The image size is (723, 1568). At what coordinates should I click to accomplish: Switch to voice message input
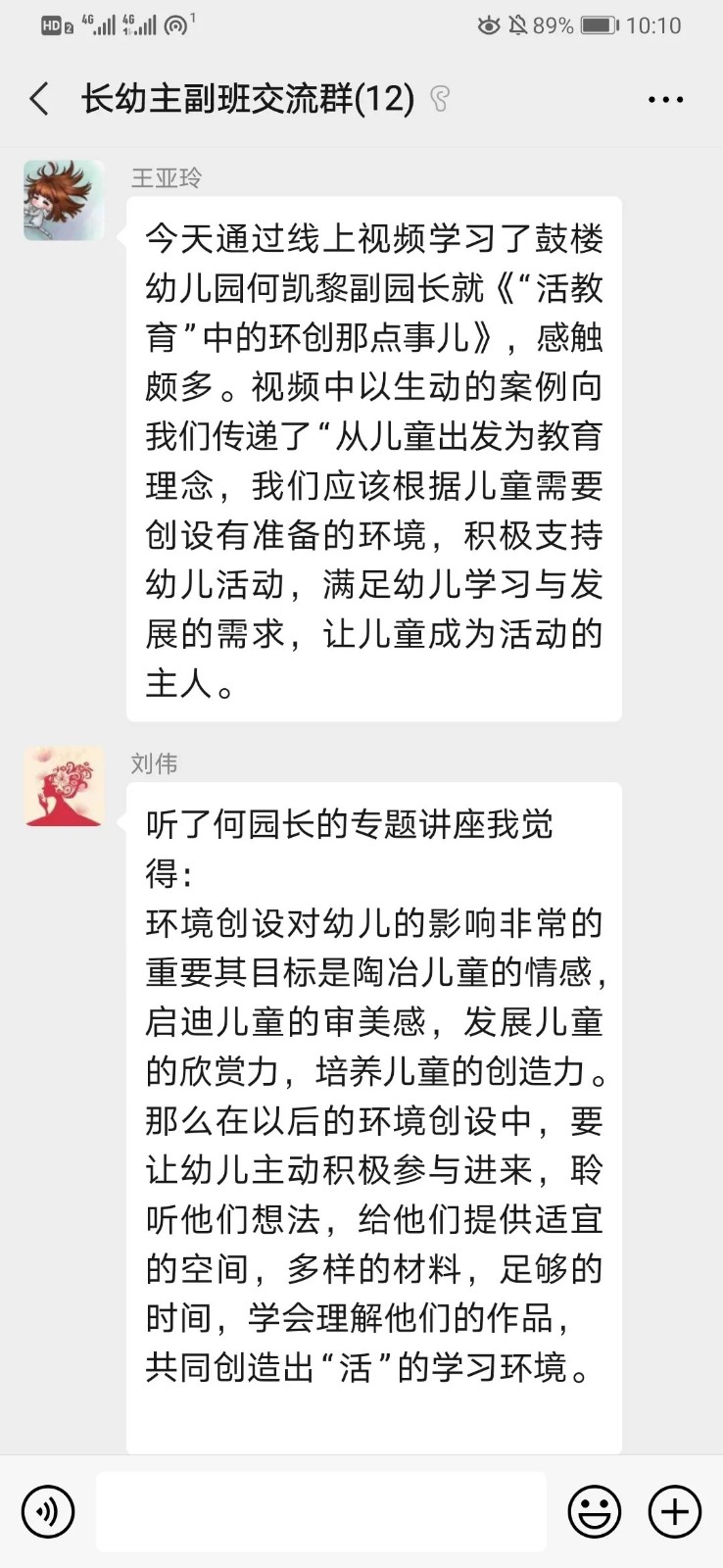point(47,1510)
